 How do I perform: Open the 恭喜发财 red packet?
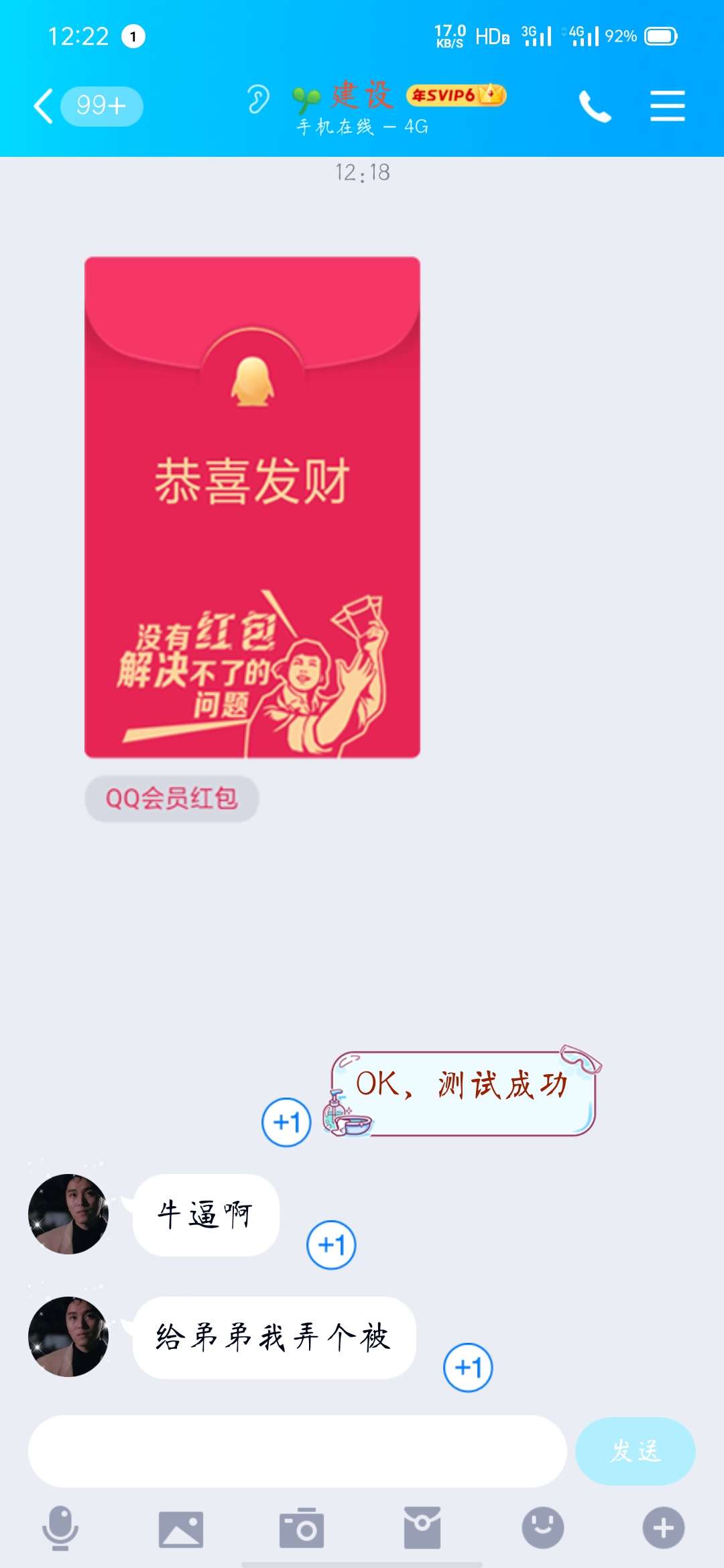[252, 507]
